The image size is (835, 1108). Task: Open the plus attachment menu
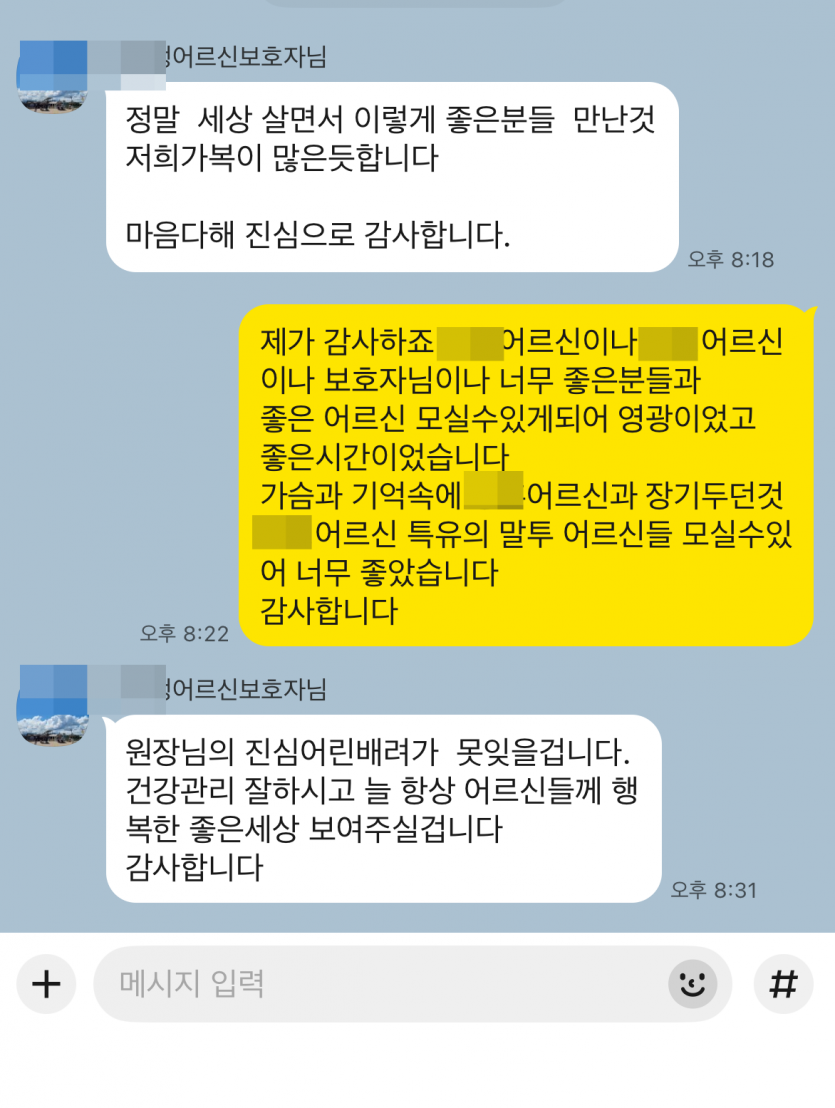(46, 984)
